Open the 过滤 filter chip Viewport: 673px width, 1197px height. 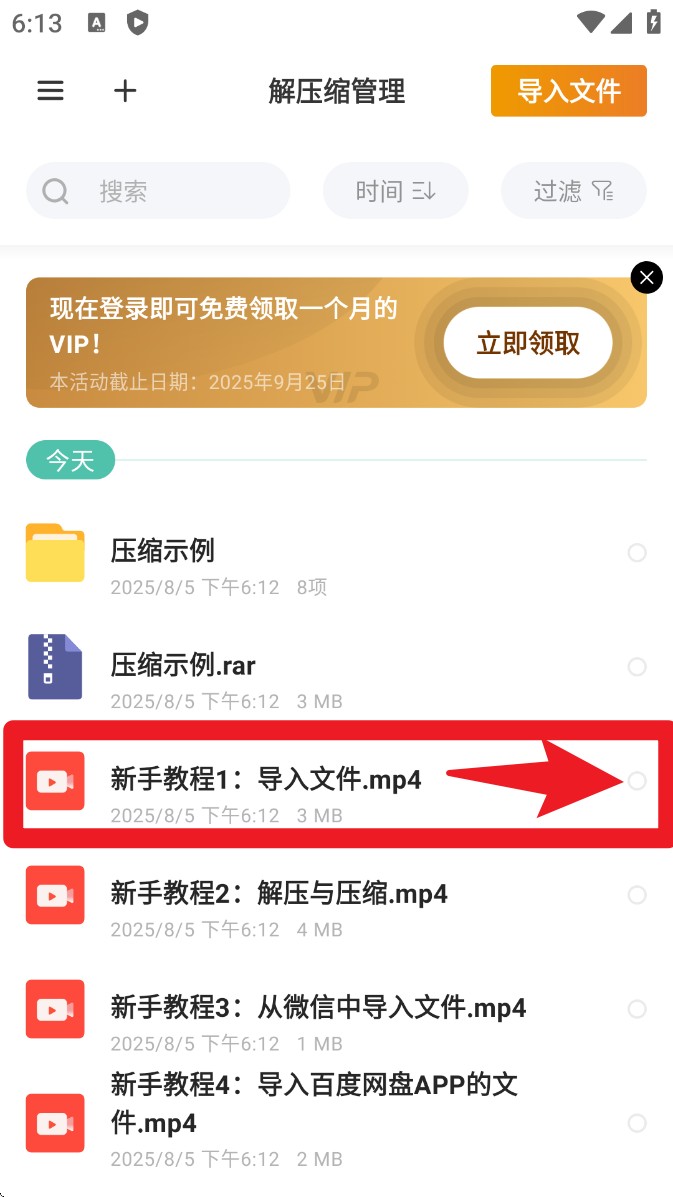573,191
